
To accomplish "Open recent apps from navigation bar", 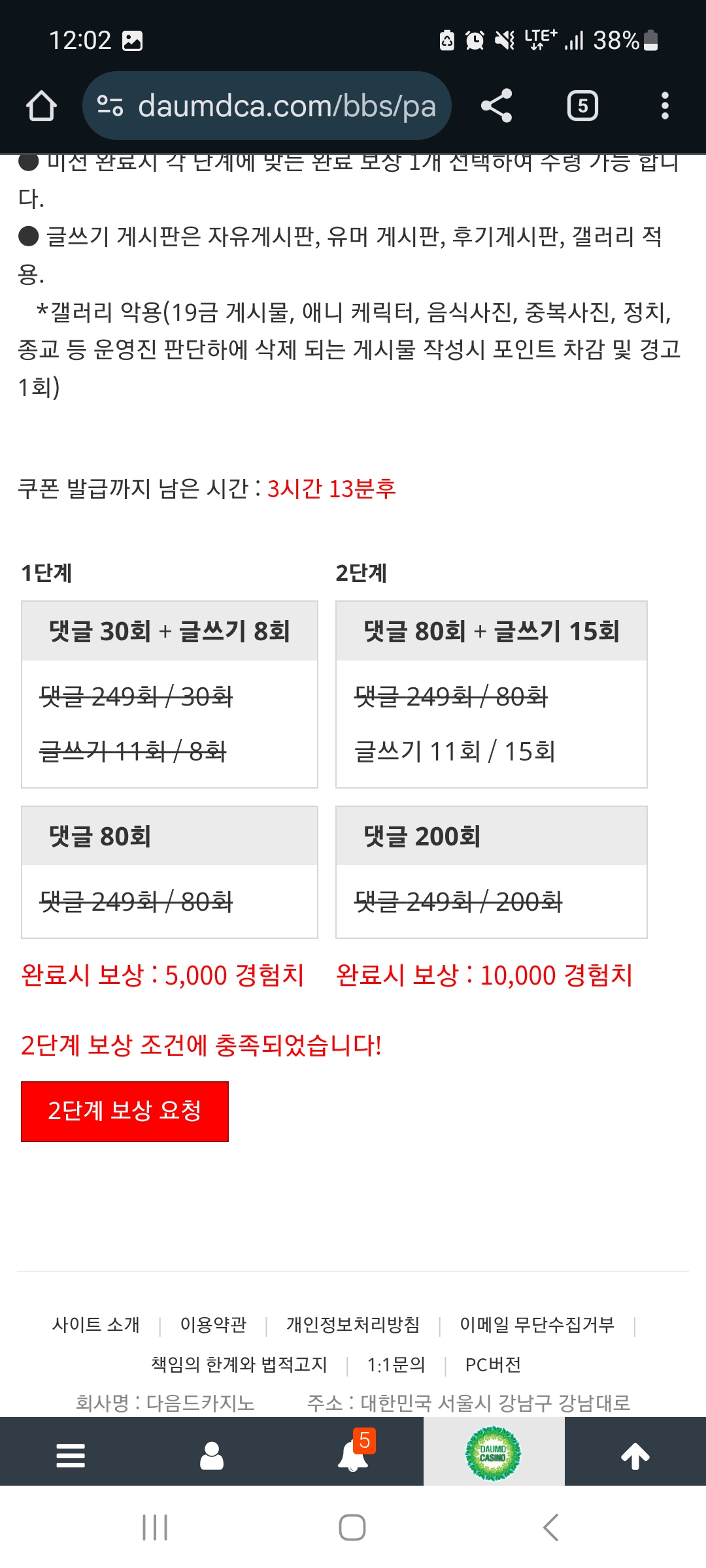I will click(155, 1527).
